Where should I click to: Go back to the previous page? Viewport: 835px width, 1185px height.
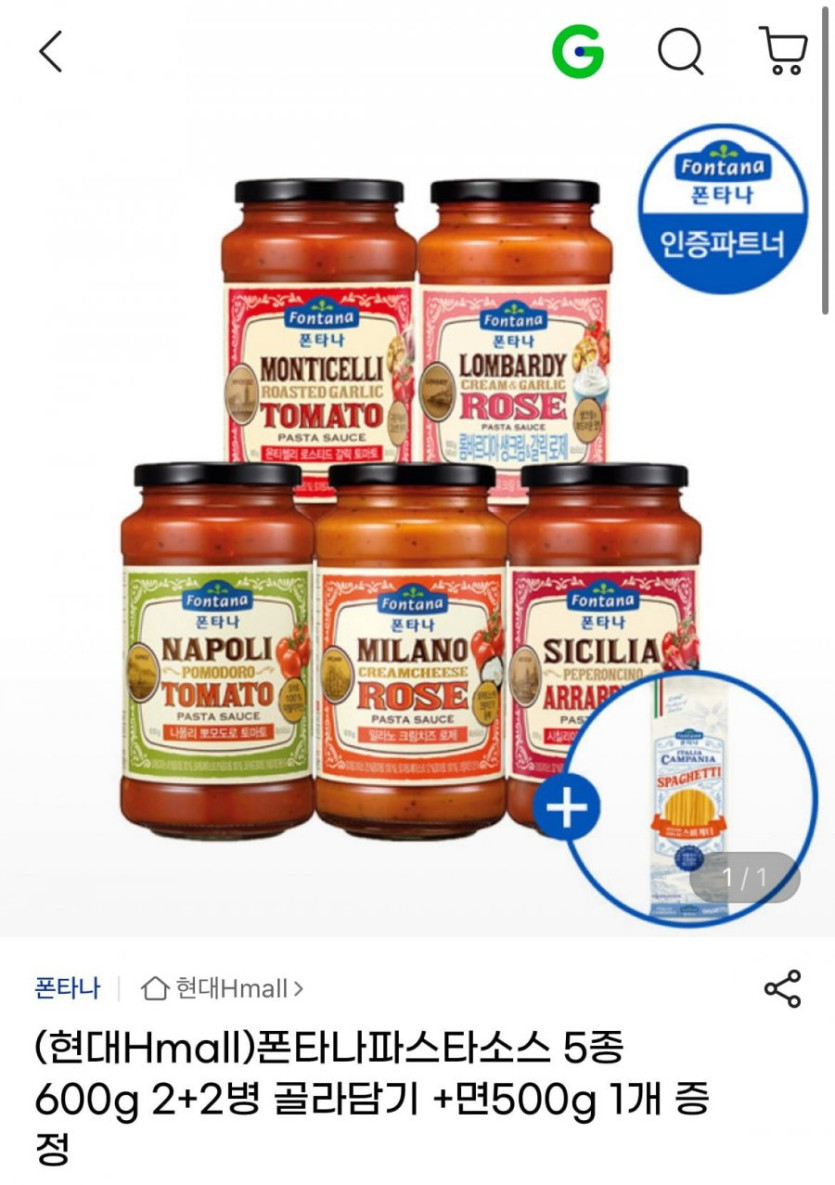(50, 51)
